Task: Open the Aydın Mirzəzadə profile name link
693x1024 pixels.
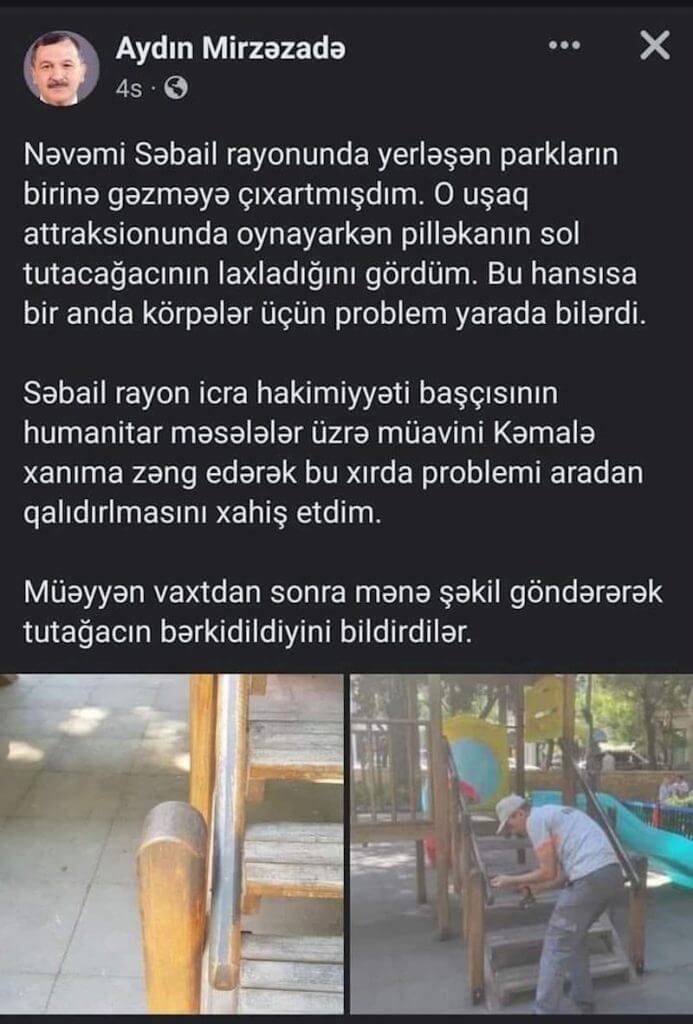Action: [x=230, y=48]
